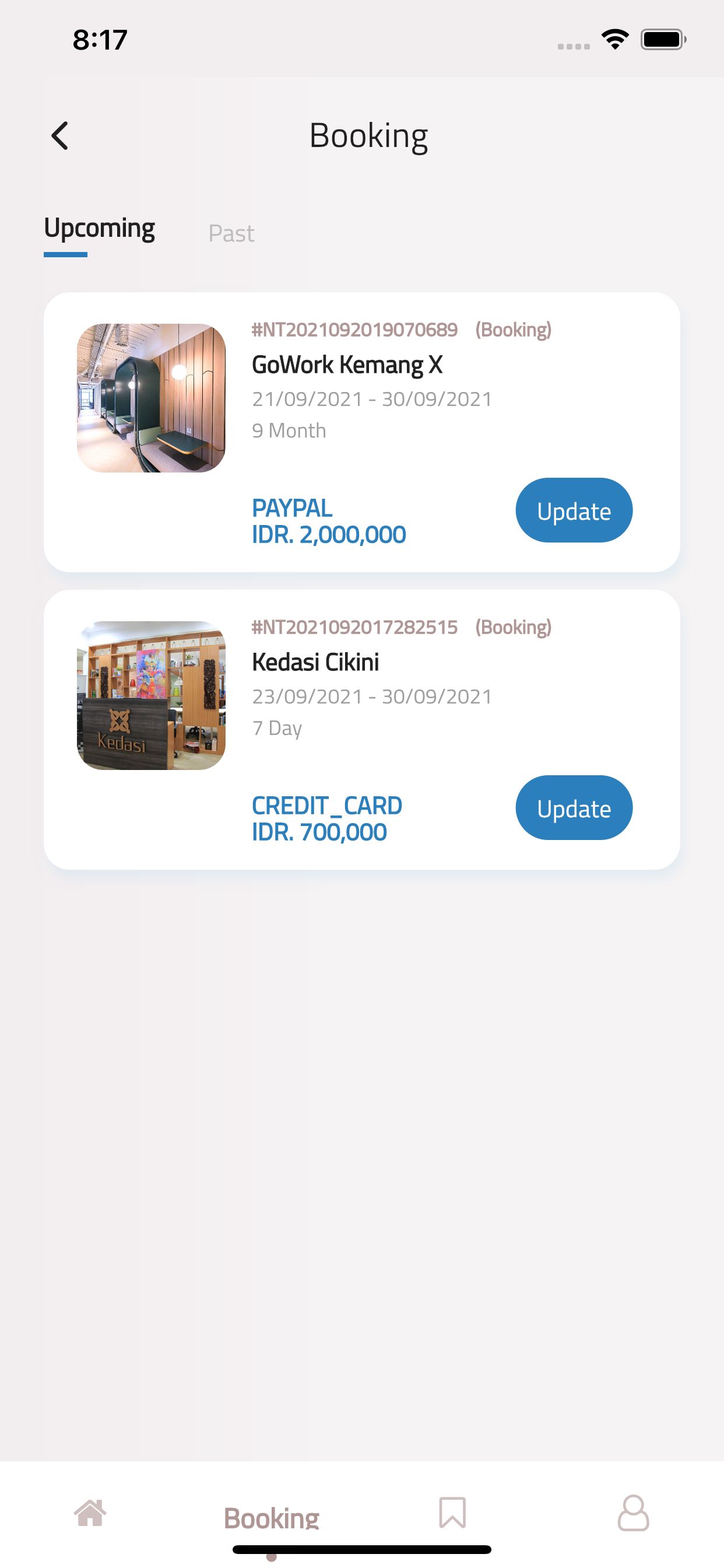Open the bookmarks tab
The width and height of the screenshot is (724, 1568).
452,1513
